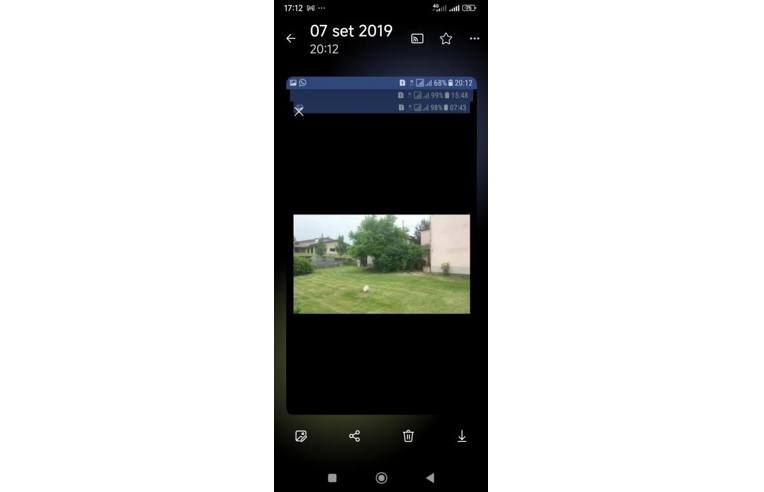Go back from the photo viewer
764x492 pixels.
pyautogui.click(x=291, y=39)
